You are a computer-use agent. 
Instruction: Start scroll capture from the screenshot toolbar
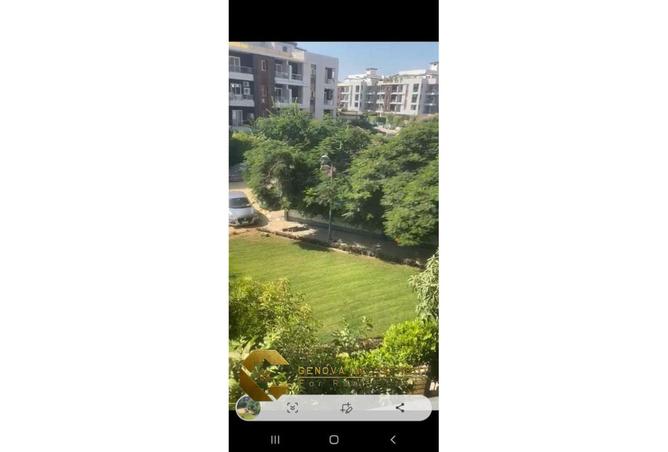pos(292,408)
